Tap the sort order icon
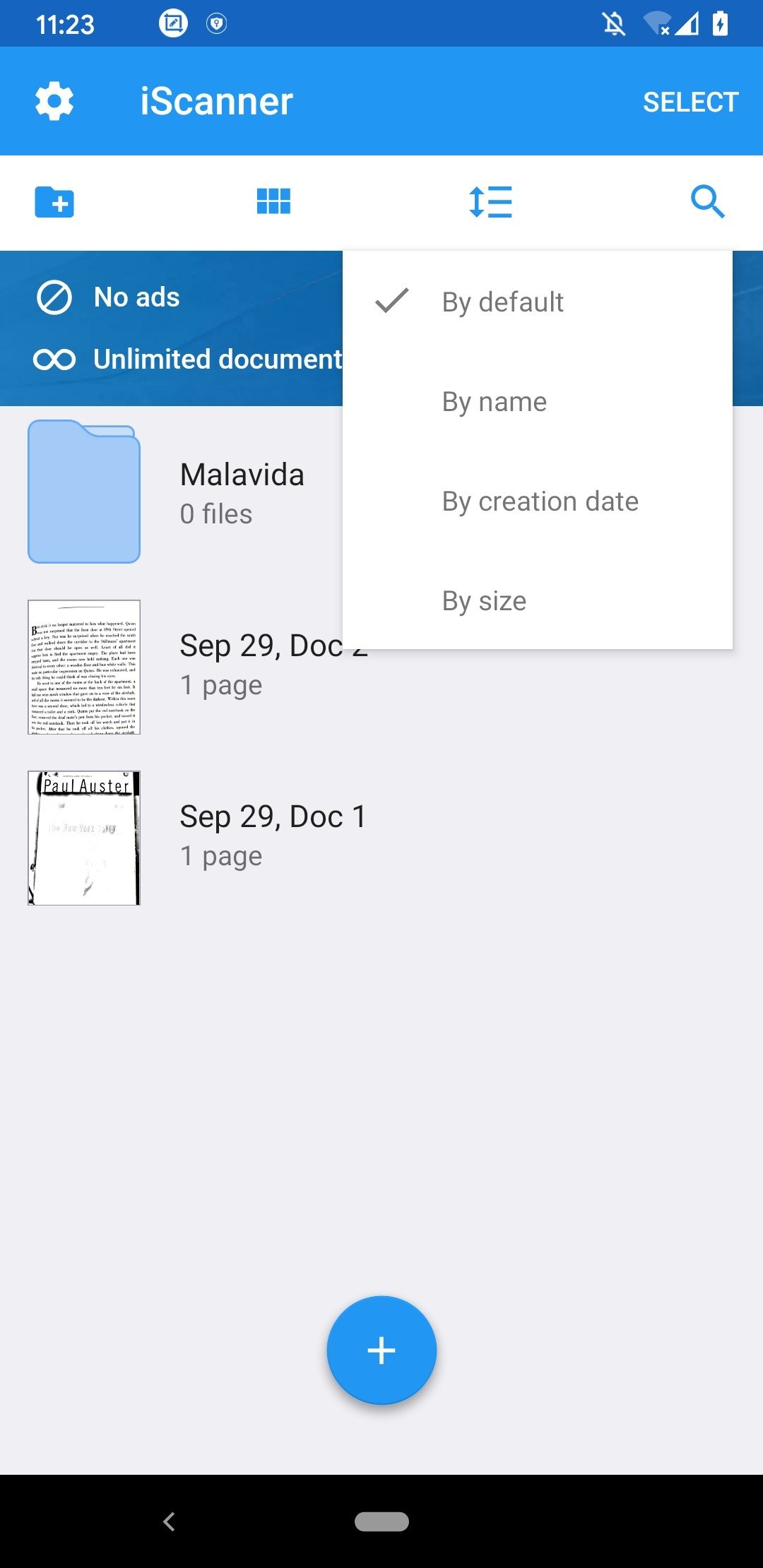The image size is (763, 1568). [490, 202]
